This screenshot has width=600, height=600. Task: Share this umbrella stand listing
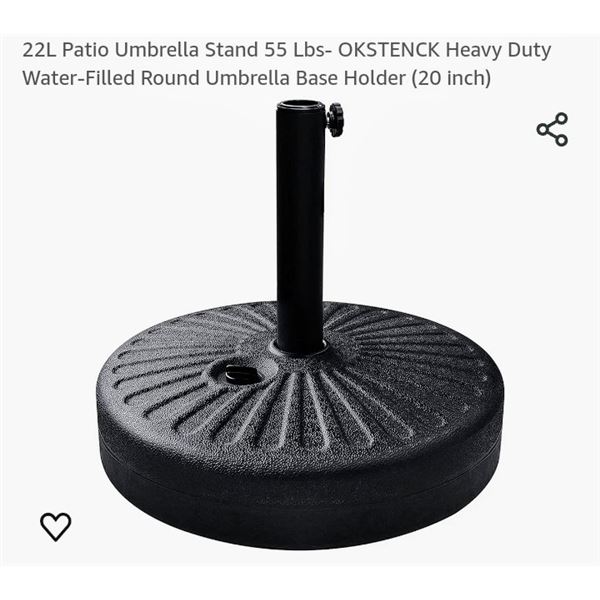[x=552, y=130]
